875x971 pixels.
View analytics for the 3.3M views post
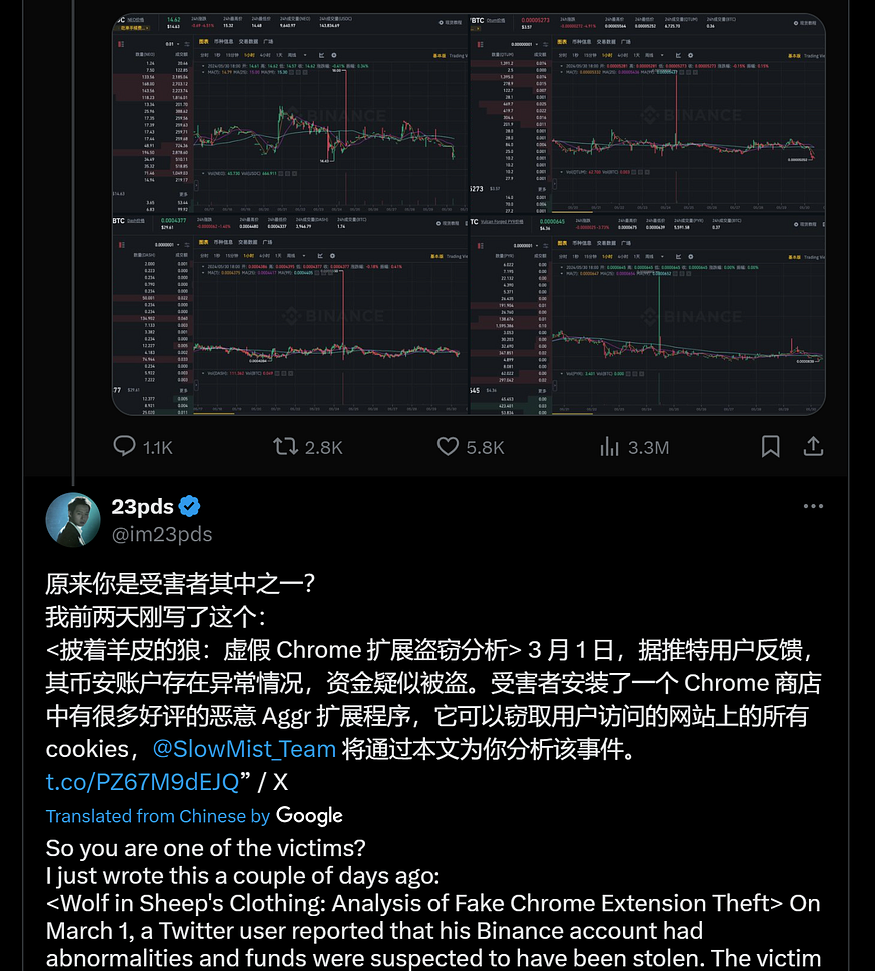pyautogui.click(x=610, y=446)
